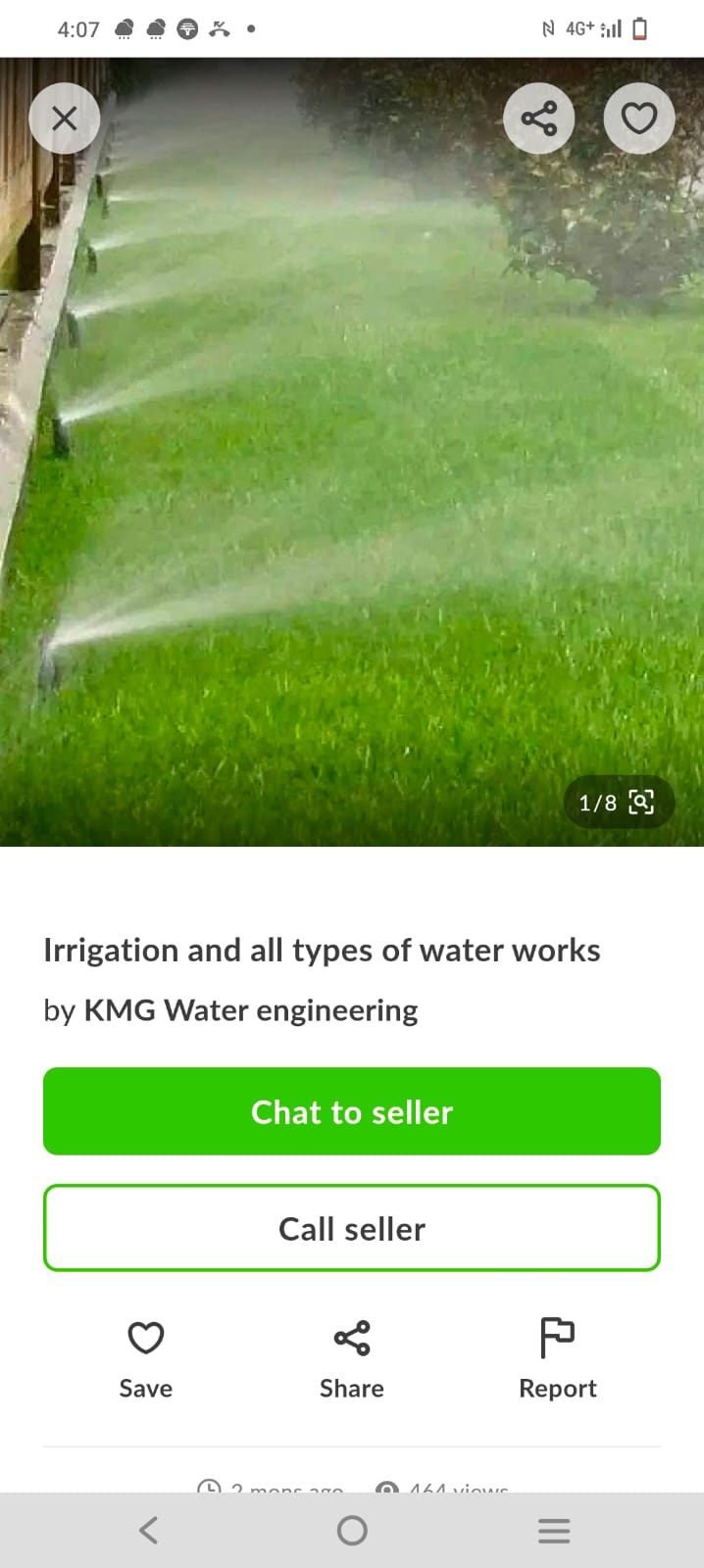704x1568 pixels.
Task: Report this listing
Action: [x=557, y=1359]
